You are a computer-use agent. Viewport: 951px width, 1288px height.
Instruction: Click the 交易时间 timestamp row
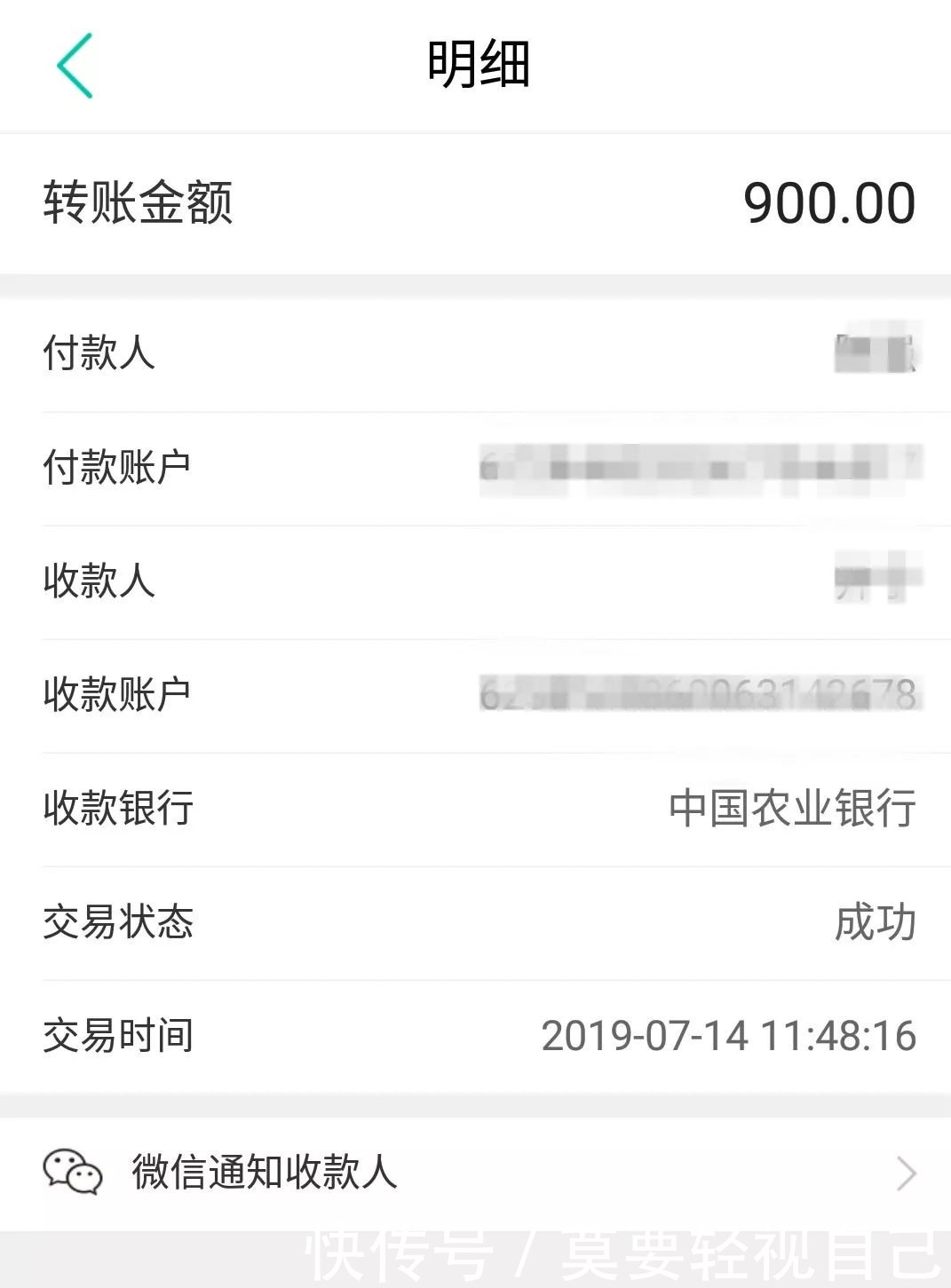click(x=475, y=1035)
